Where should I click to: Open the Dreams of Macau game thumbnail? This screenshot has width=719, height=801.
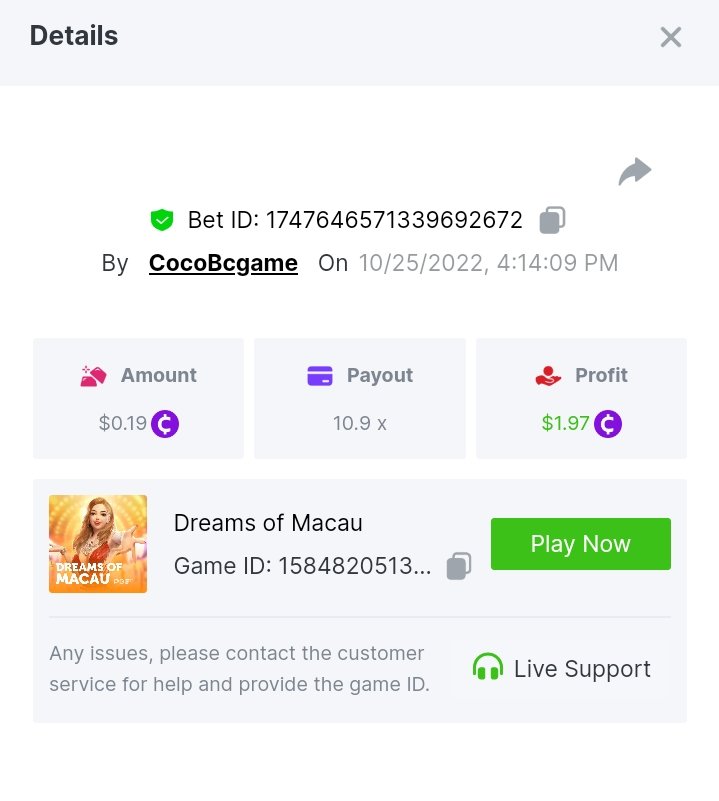click(98, 544)
